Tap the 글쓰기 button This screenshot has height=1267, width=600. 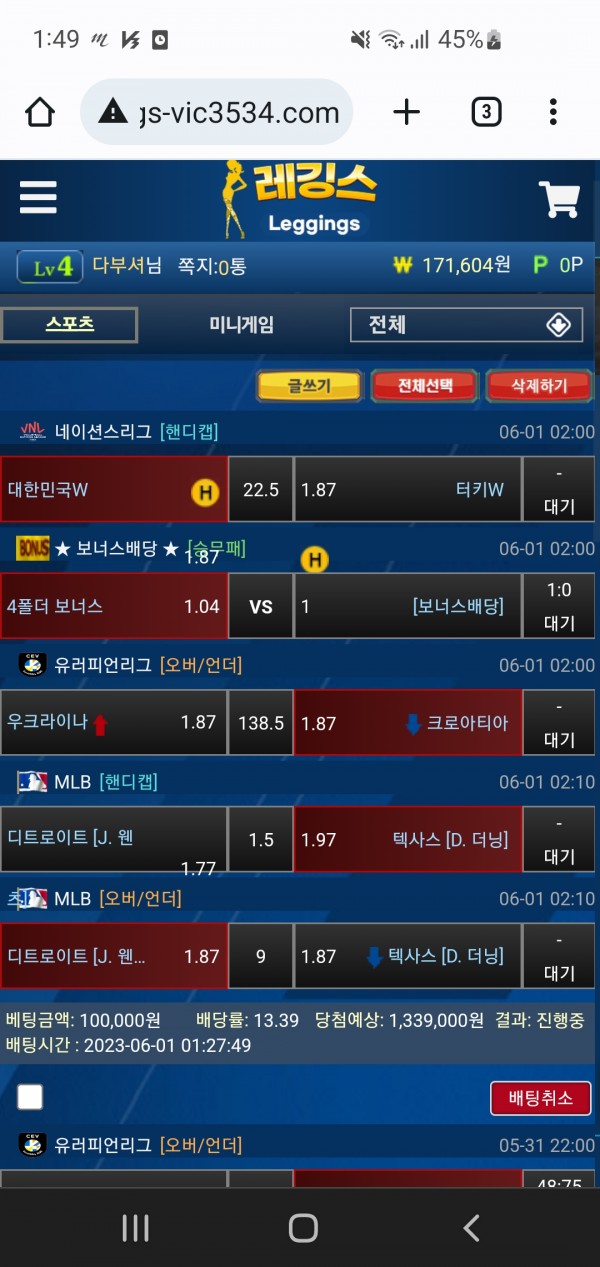(309, 385)
